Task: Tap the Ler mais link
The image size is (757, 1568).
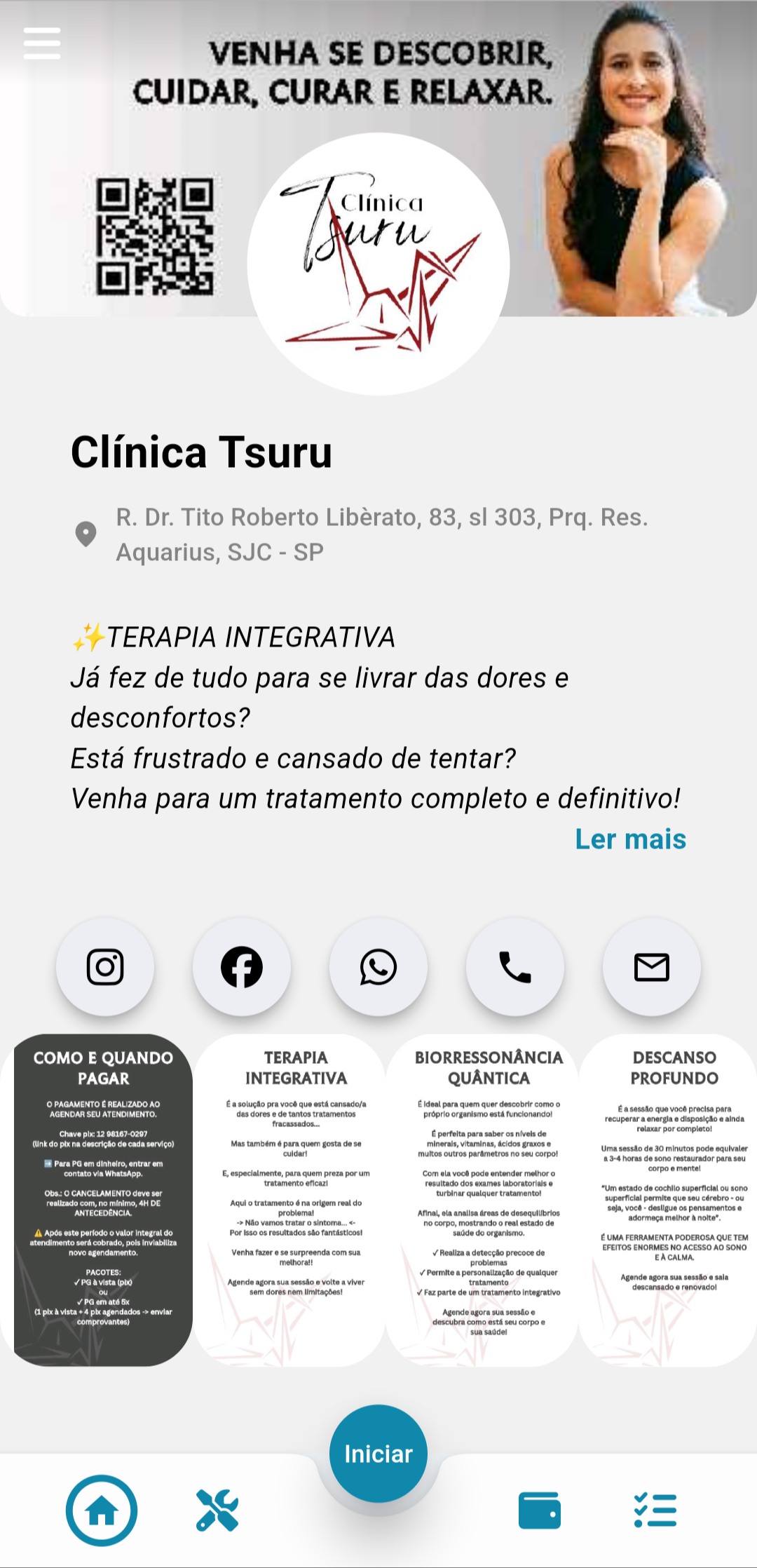Action: [630, 839]
